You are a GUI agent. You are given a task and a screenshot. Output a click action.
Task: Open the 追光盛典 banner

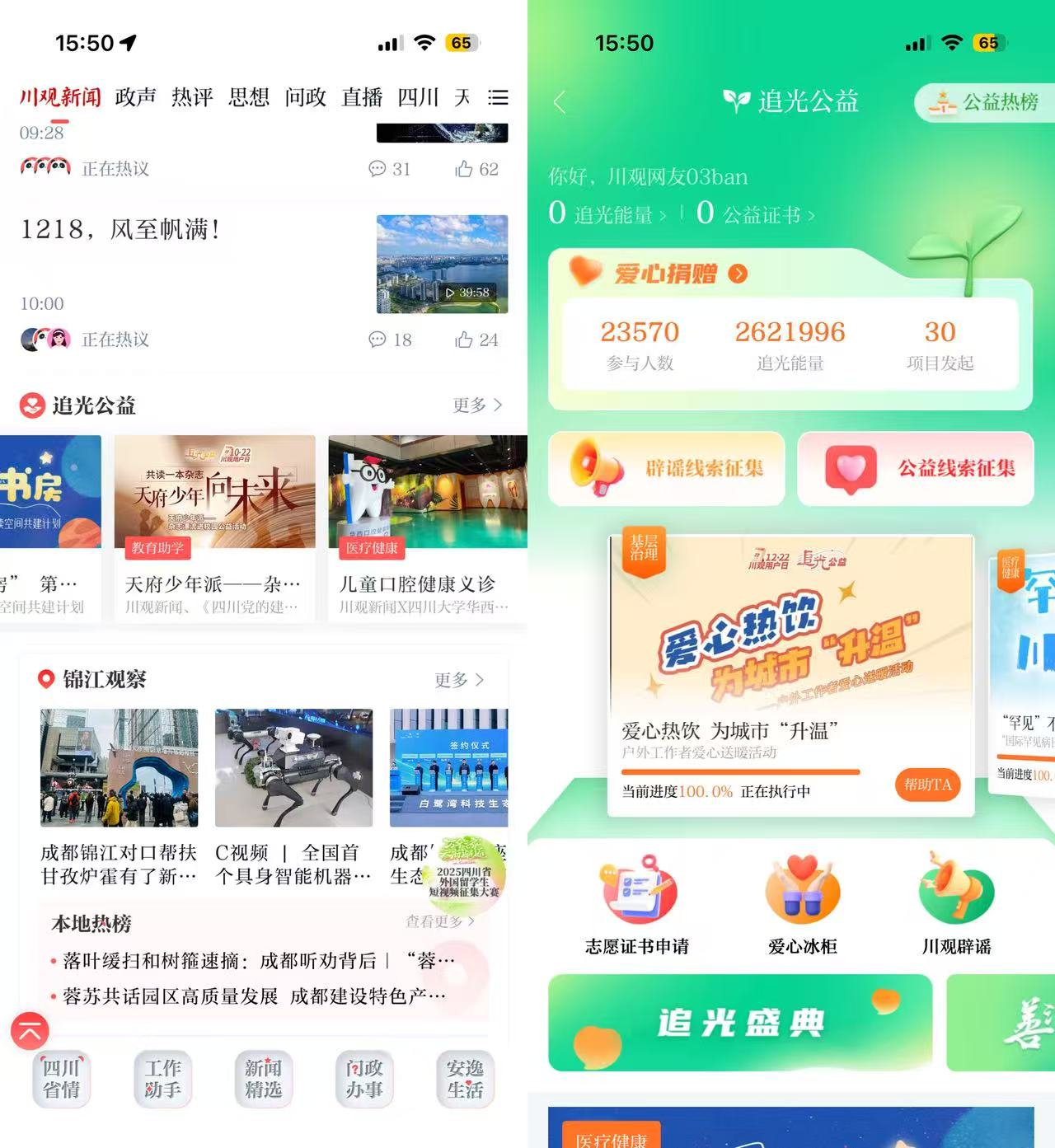[739, 1023]
